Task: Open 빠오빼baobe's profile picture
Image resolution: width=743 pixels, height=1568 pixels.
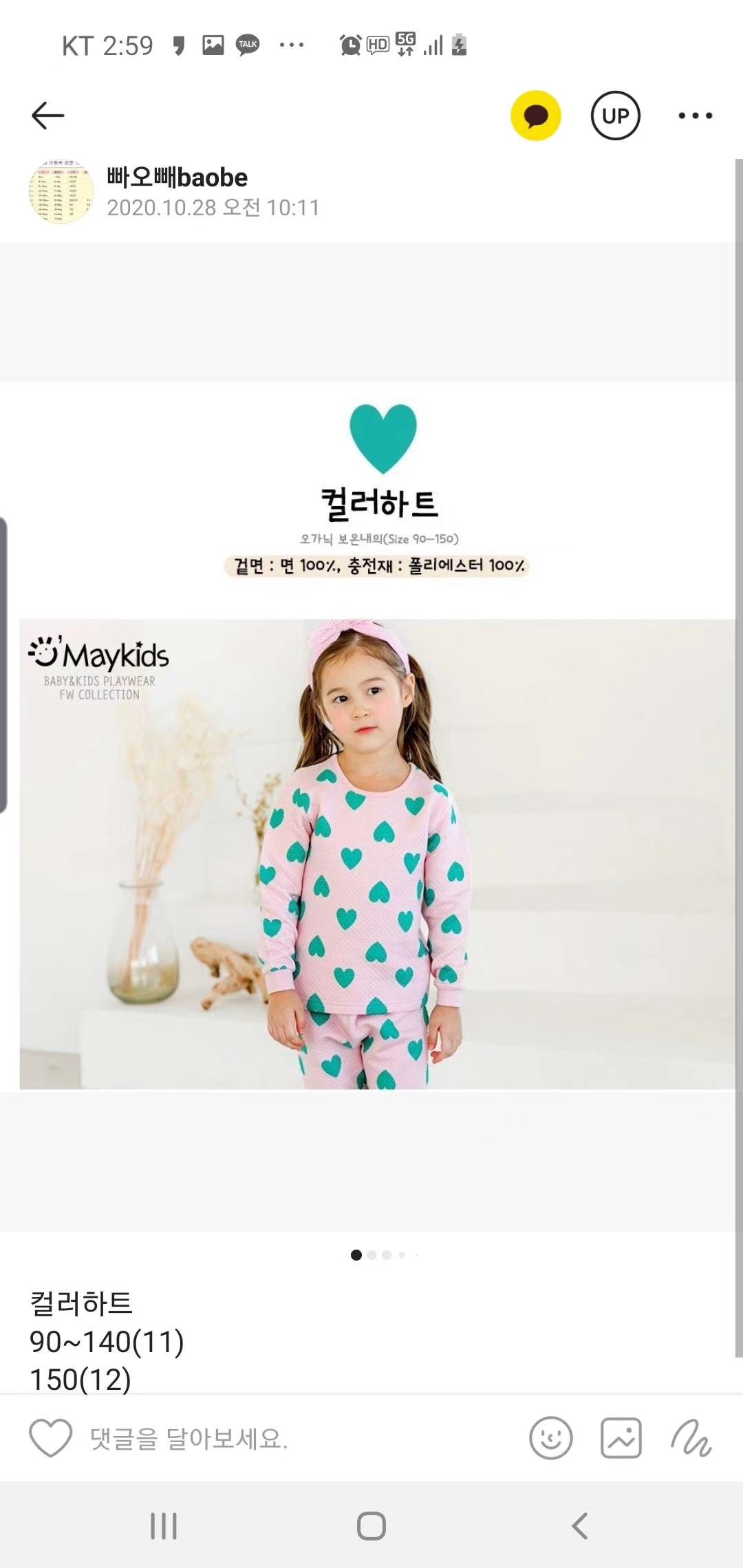Action: [61, 192]
